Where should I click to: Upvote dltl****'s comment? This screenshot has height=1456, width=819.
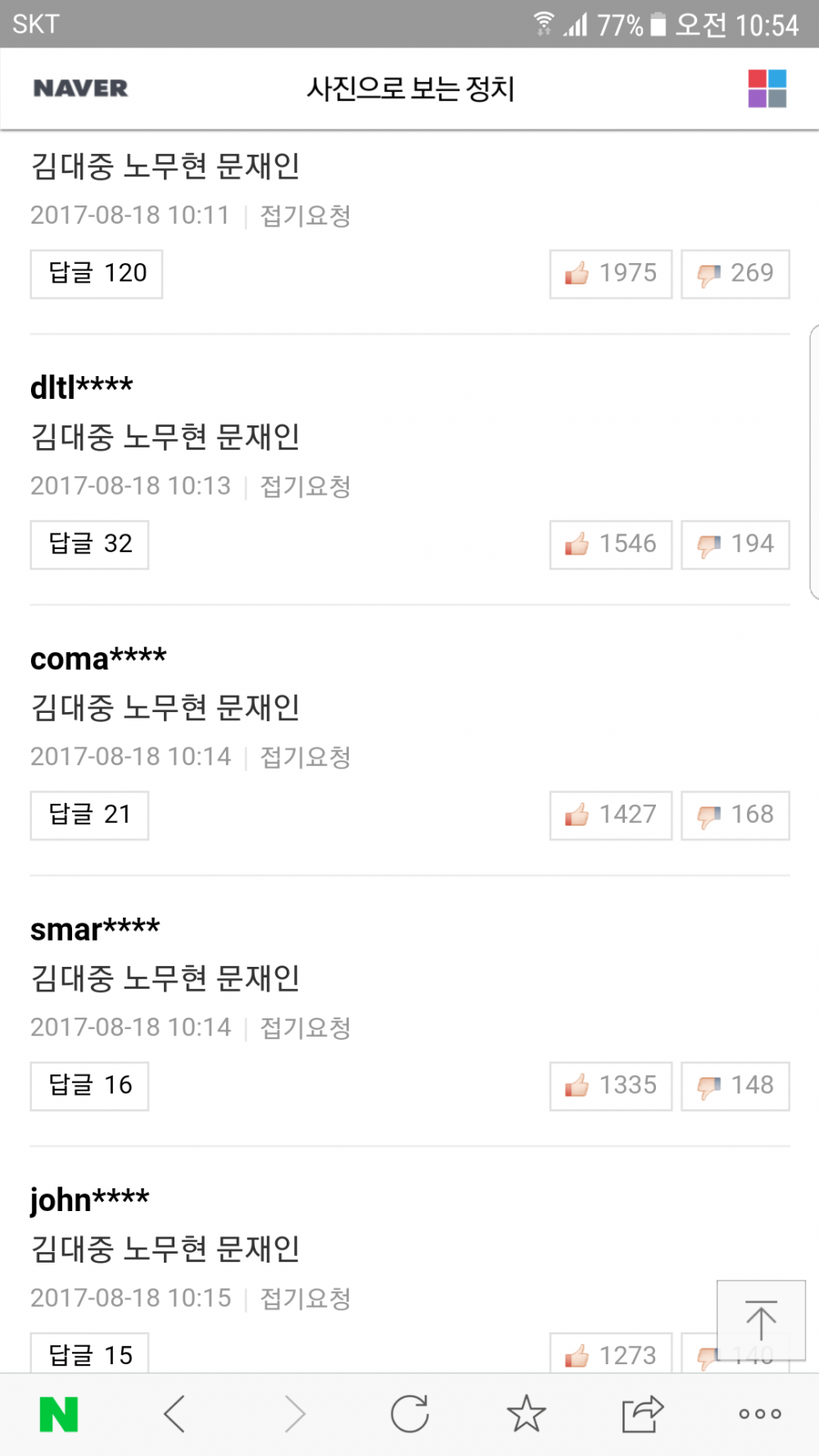click(611, 544)
